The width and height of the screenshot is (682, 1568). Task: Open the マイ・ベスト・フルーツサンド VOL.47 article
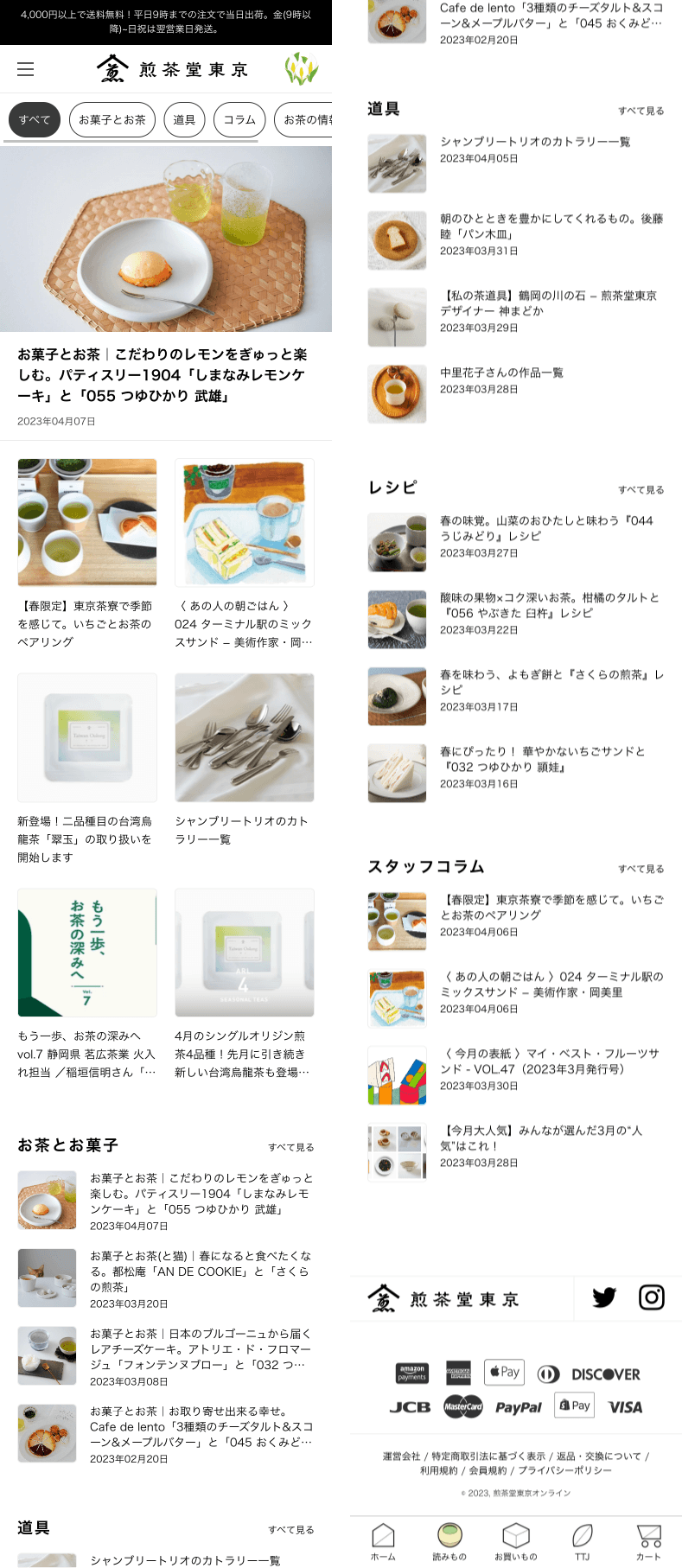pos(551,1068)
